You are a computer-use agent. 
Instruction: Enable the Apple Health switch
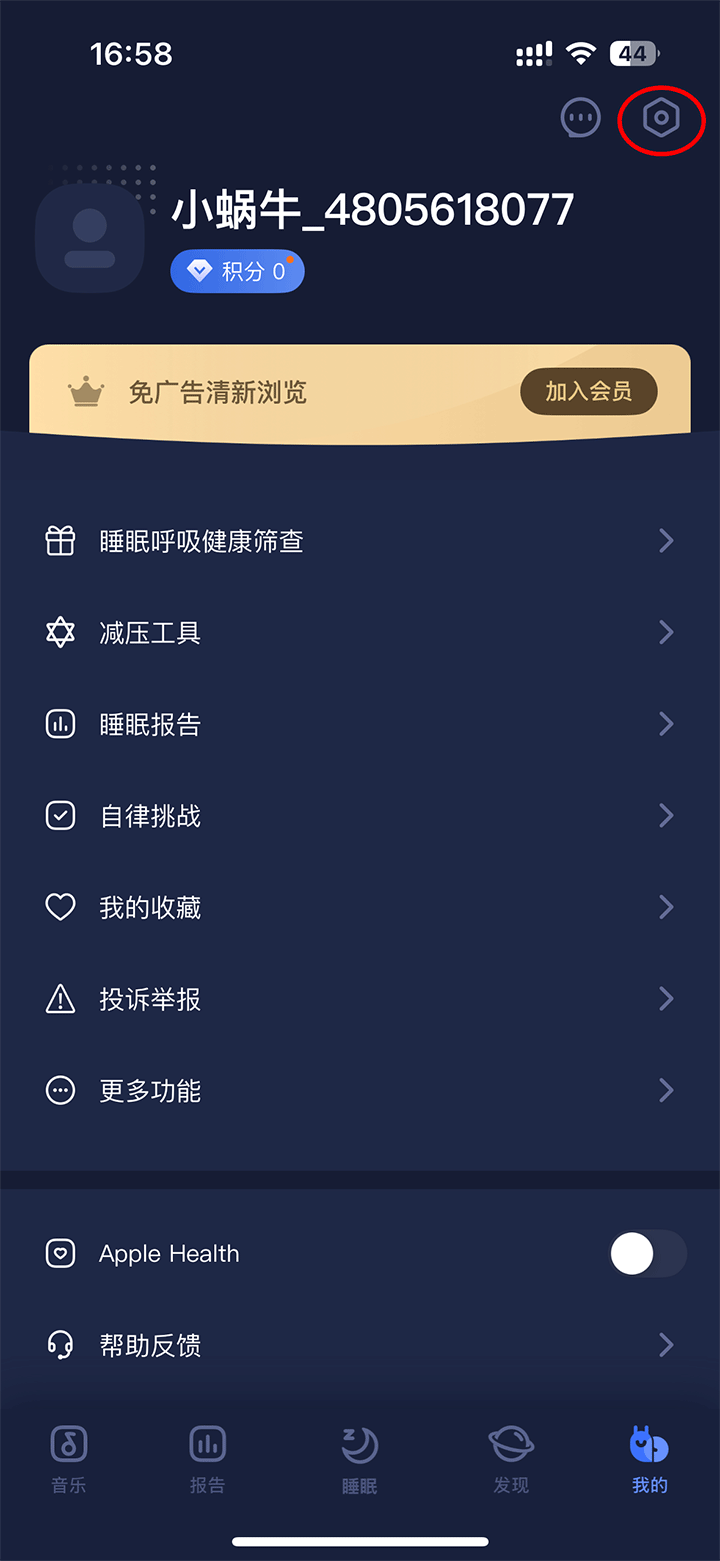(647, 1254)
